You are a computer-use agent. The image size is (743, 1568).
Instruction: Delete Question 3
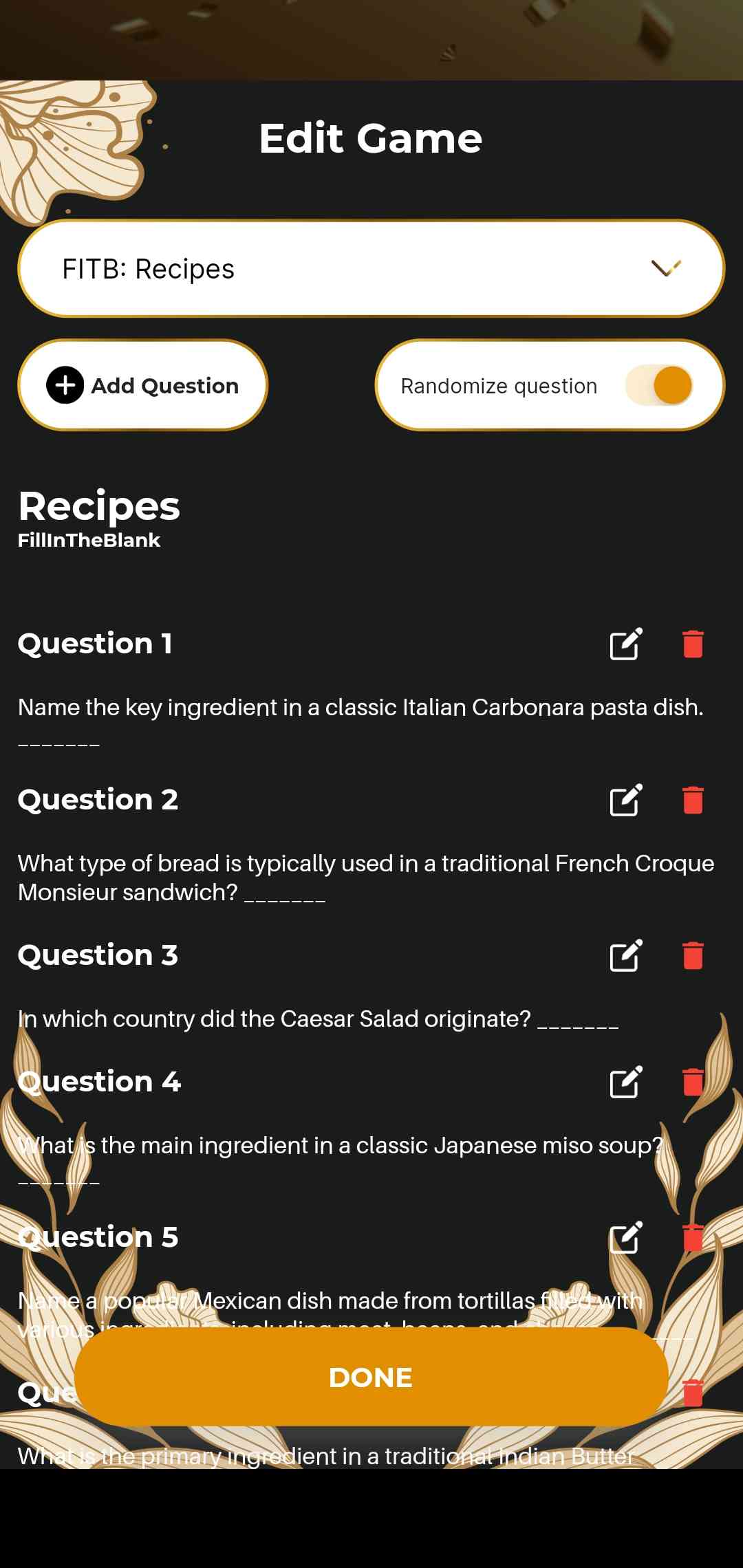click(693, 956)
